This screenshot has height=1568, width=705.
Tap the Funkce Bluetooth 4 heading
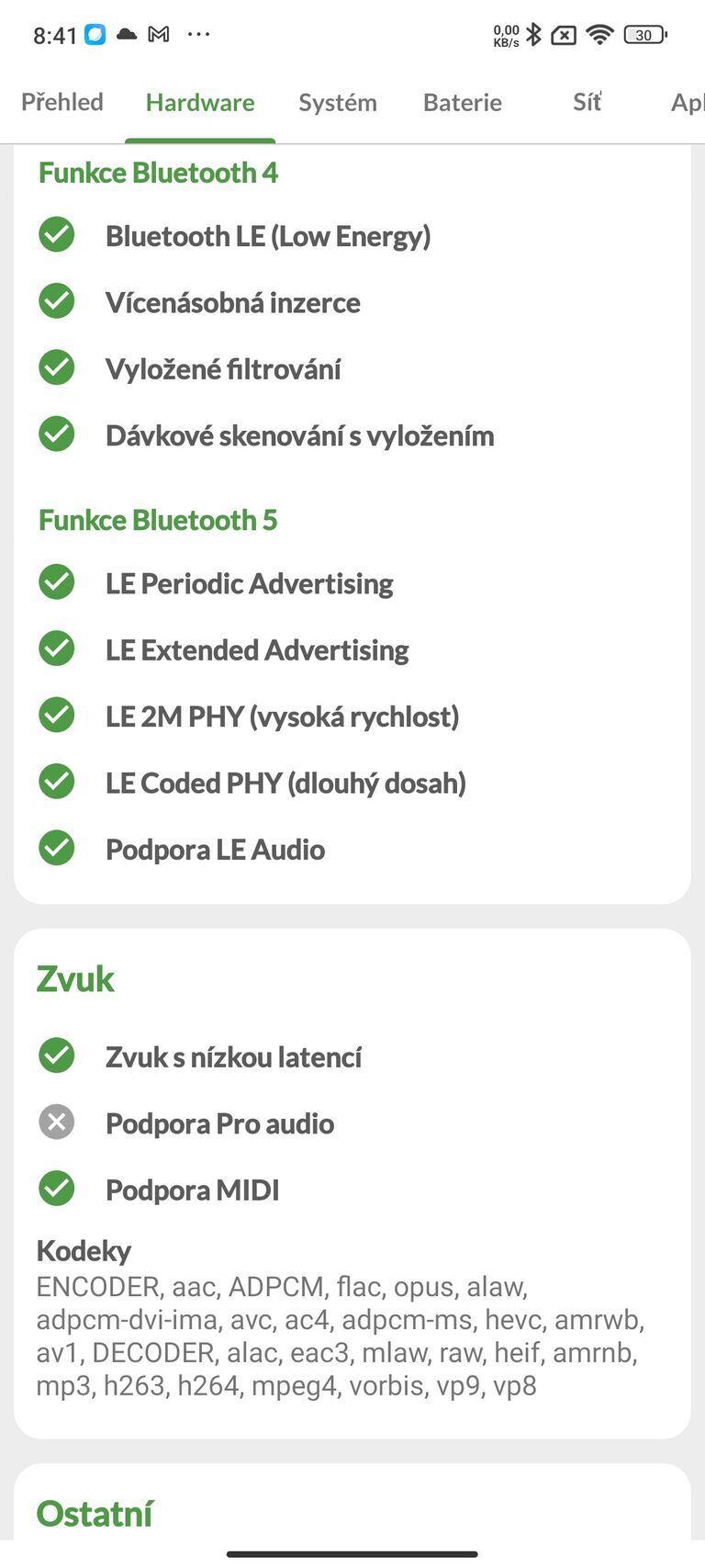point(158,173)
